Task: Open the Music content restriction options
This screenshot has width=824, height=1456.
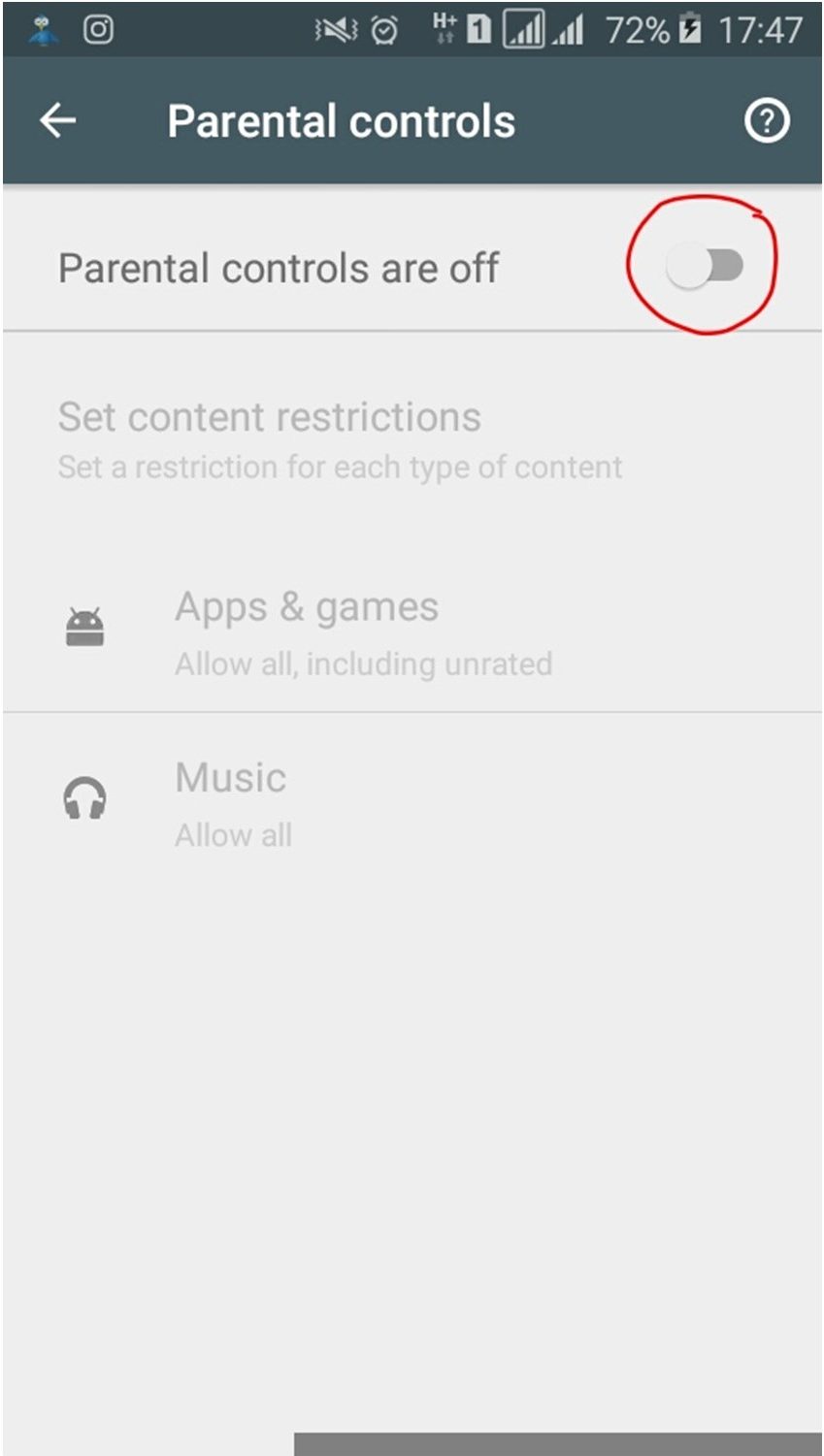Action: coord(230,776)
